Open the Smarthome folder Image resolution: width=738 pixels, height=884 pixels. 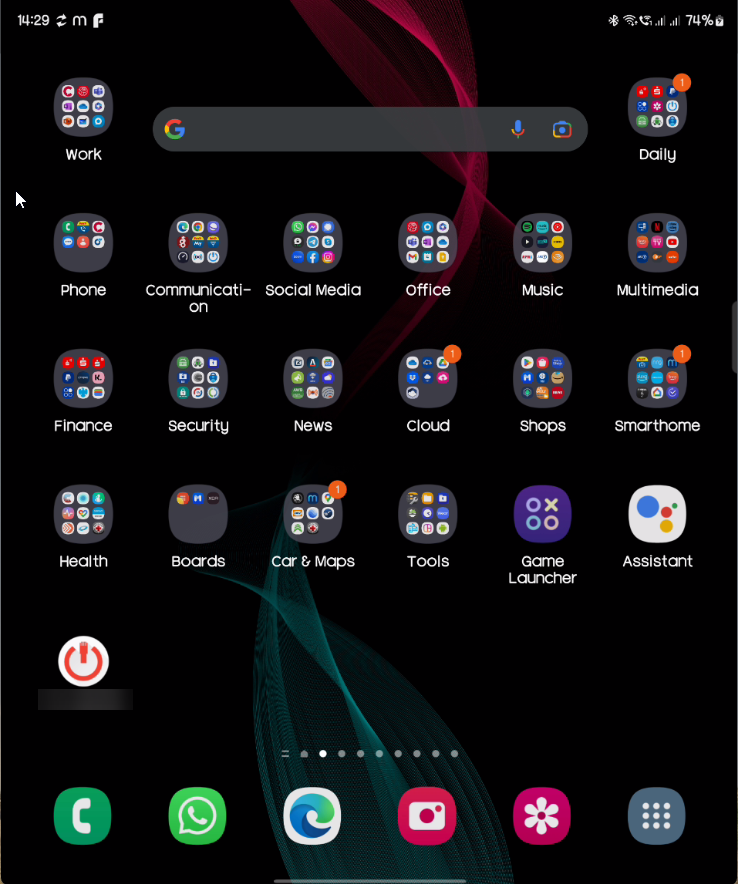[657, 378]
